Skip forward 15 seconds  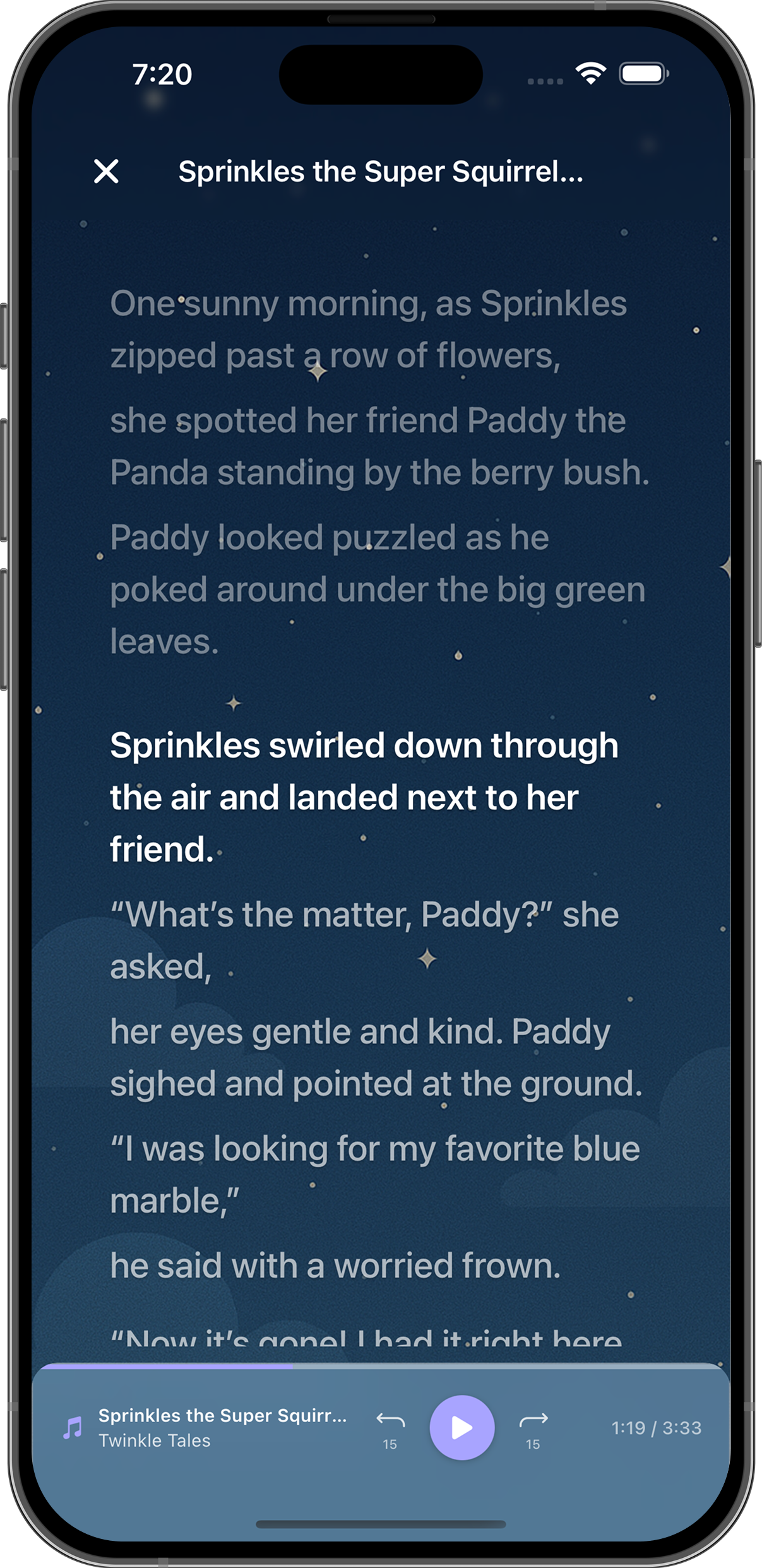(533, 1426)
